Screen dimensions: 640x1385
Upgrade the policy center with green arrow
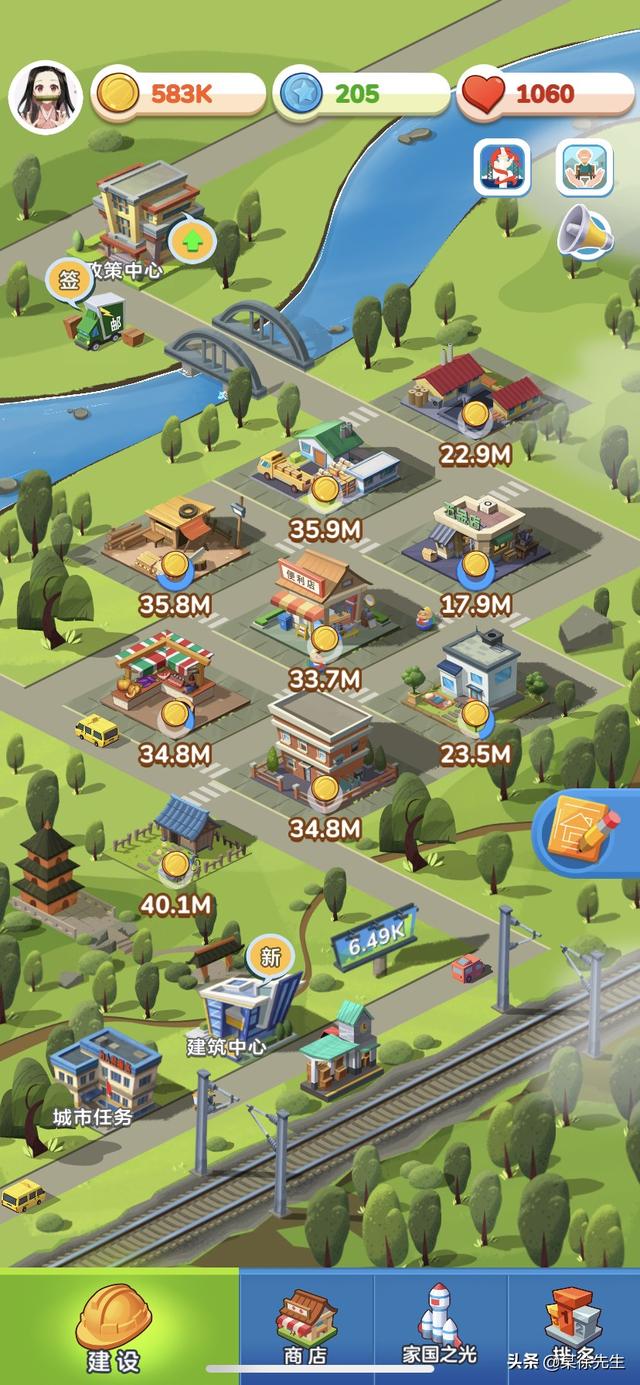coord(191,240)
